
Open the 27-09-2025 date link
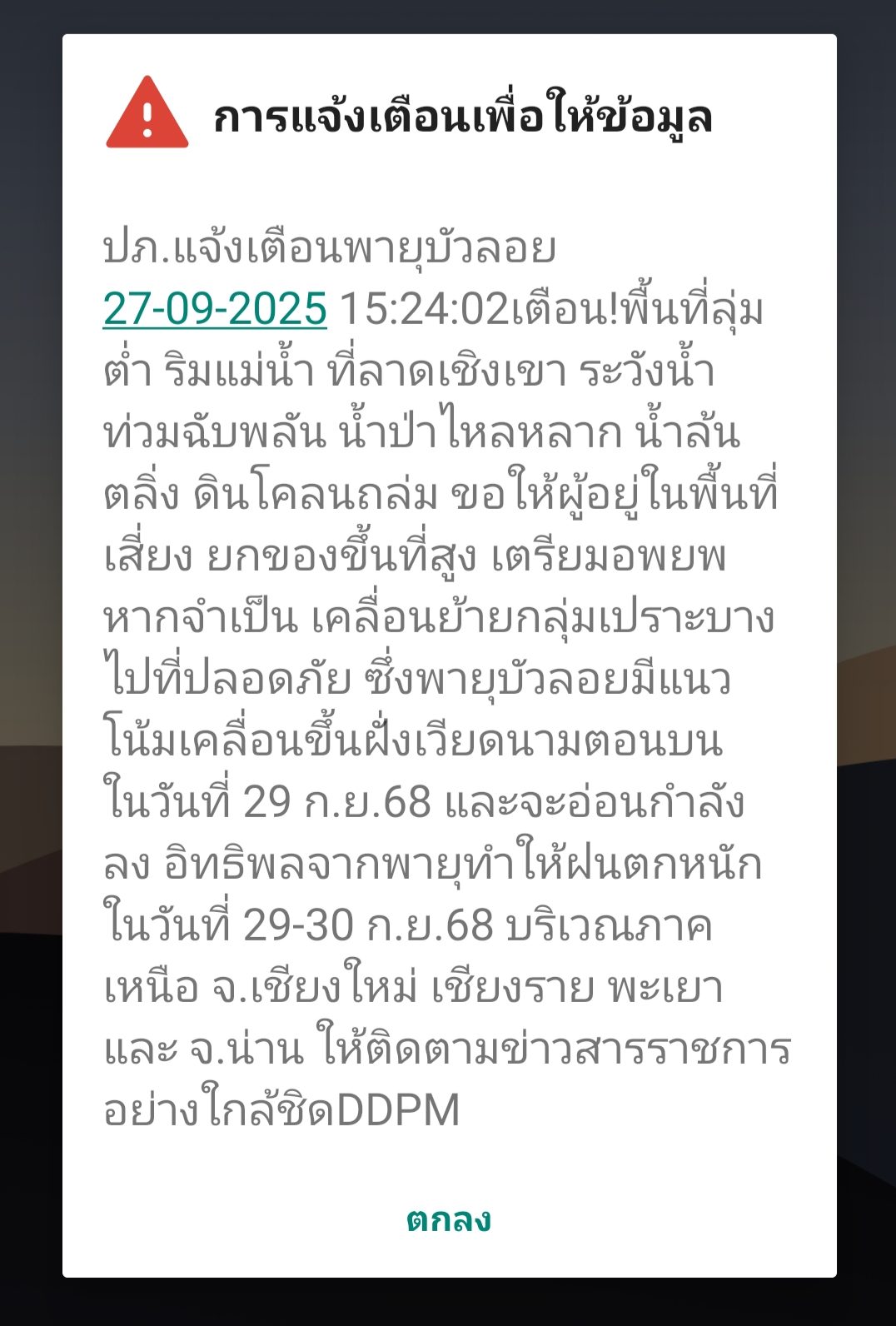click(x=215, y=309)
